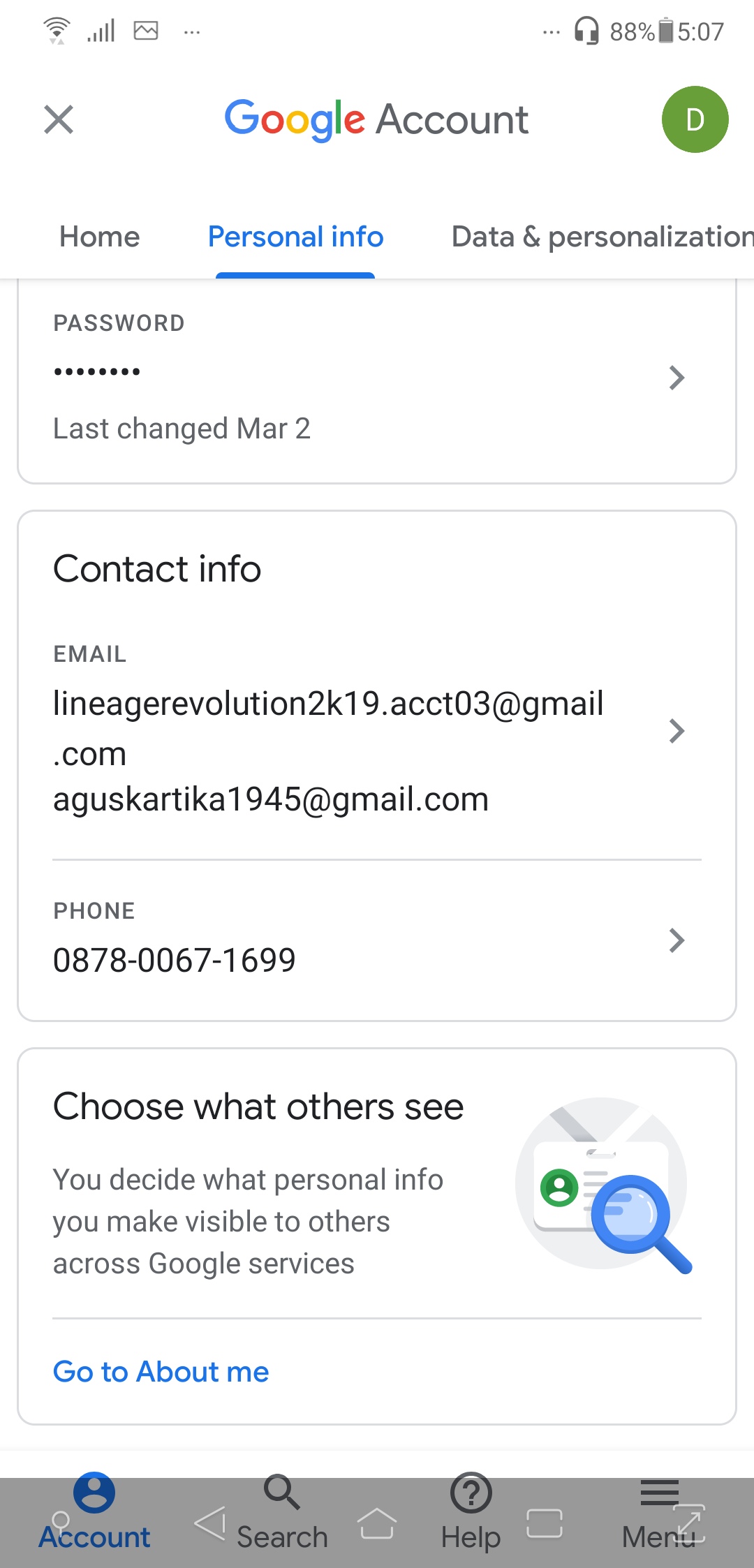Tap the Google logo at the top
This screenshot has height=1568, width=754.
click(x=295, y=119)
